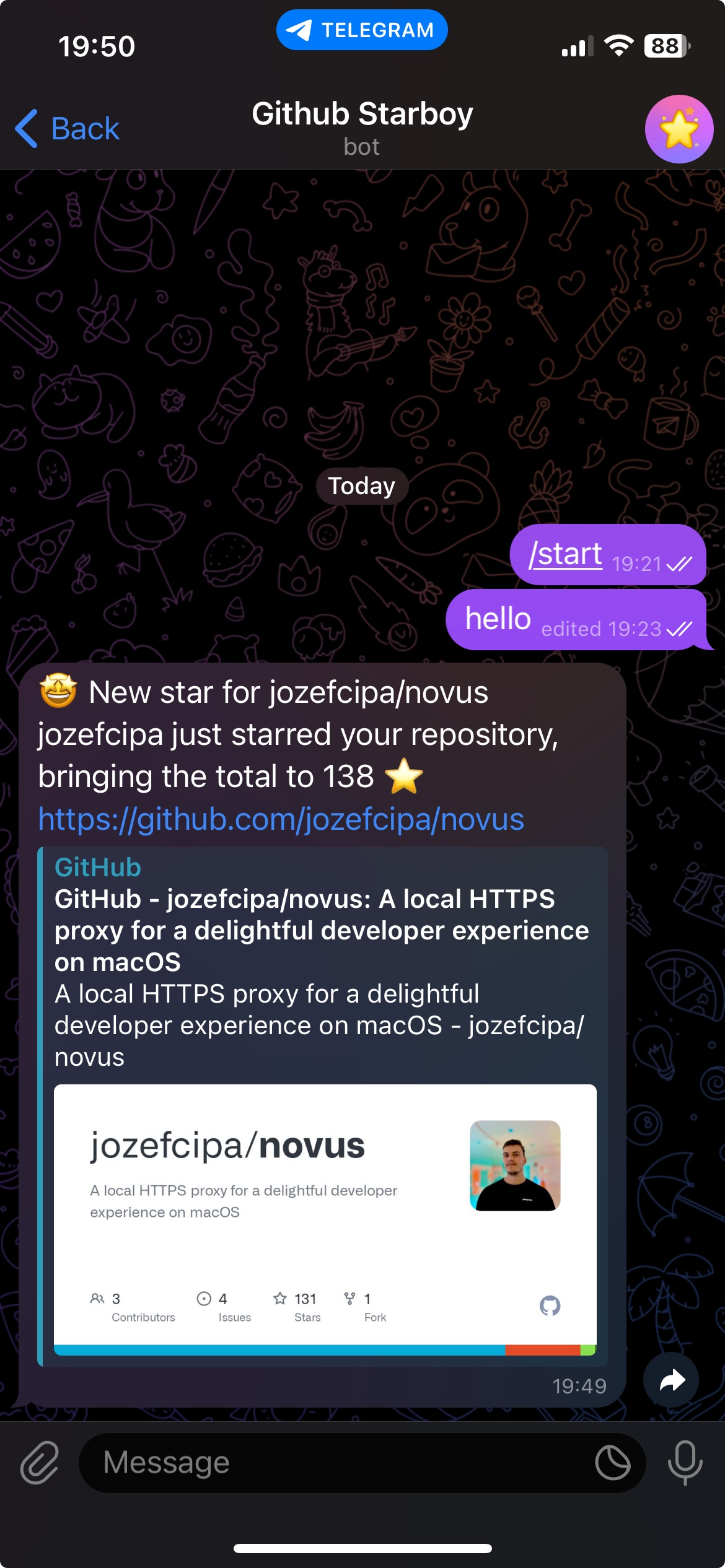Tap the microphone to record voice

click(685, 1463)
